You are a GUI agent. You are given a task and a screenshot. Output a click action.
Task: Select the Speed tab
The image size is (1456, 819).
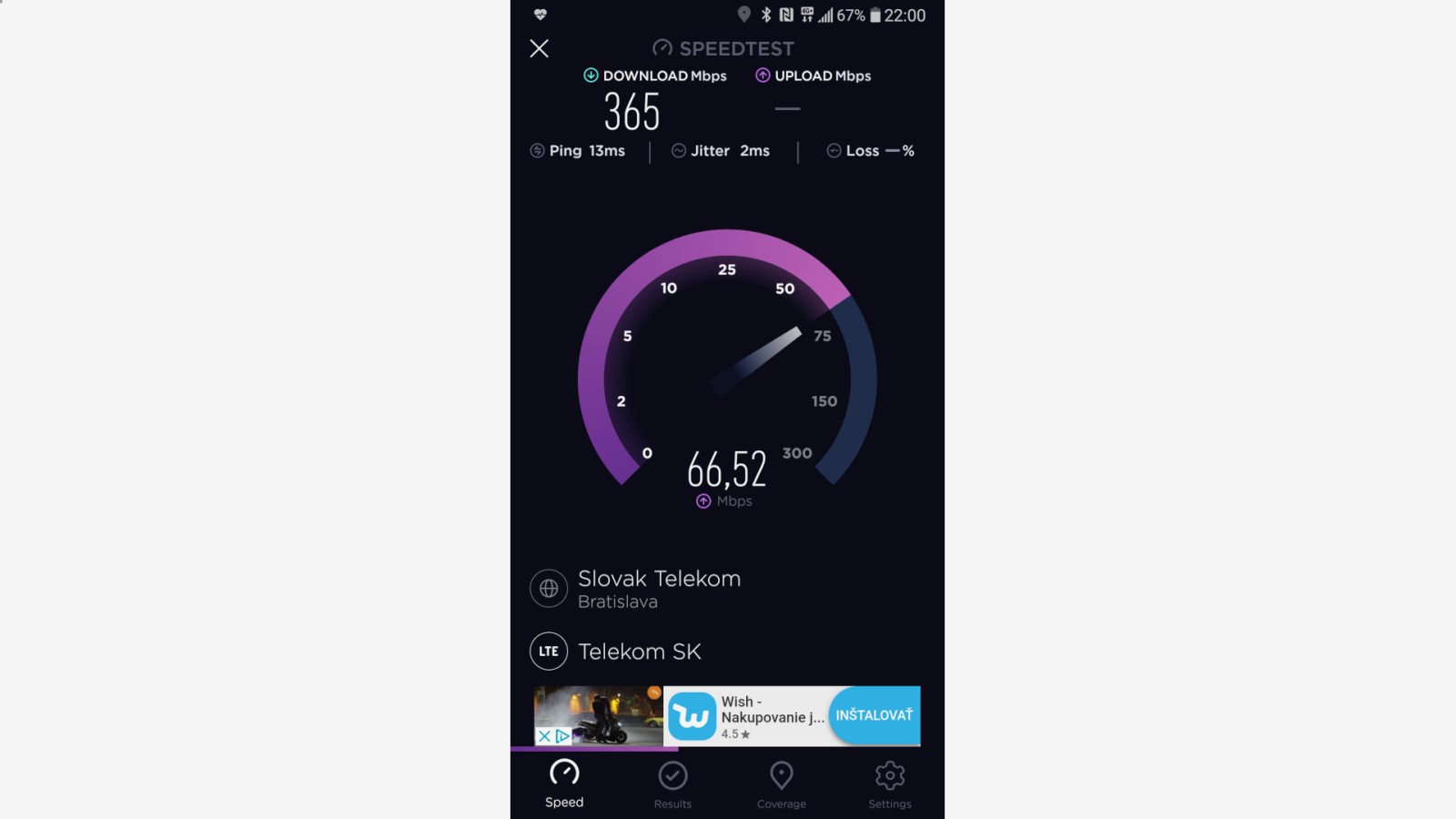coord(564,784)
